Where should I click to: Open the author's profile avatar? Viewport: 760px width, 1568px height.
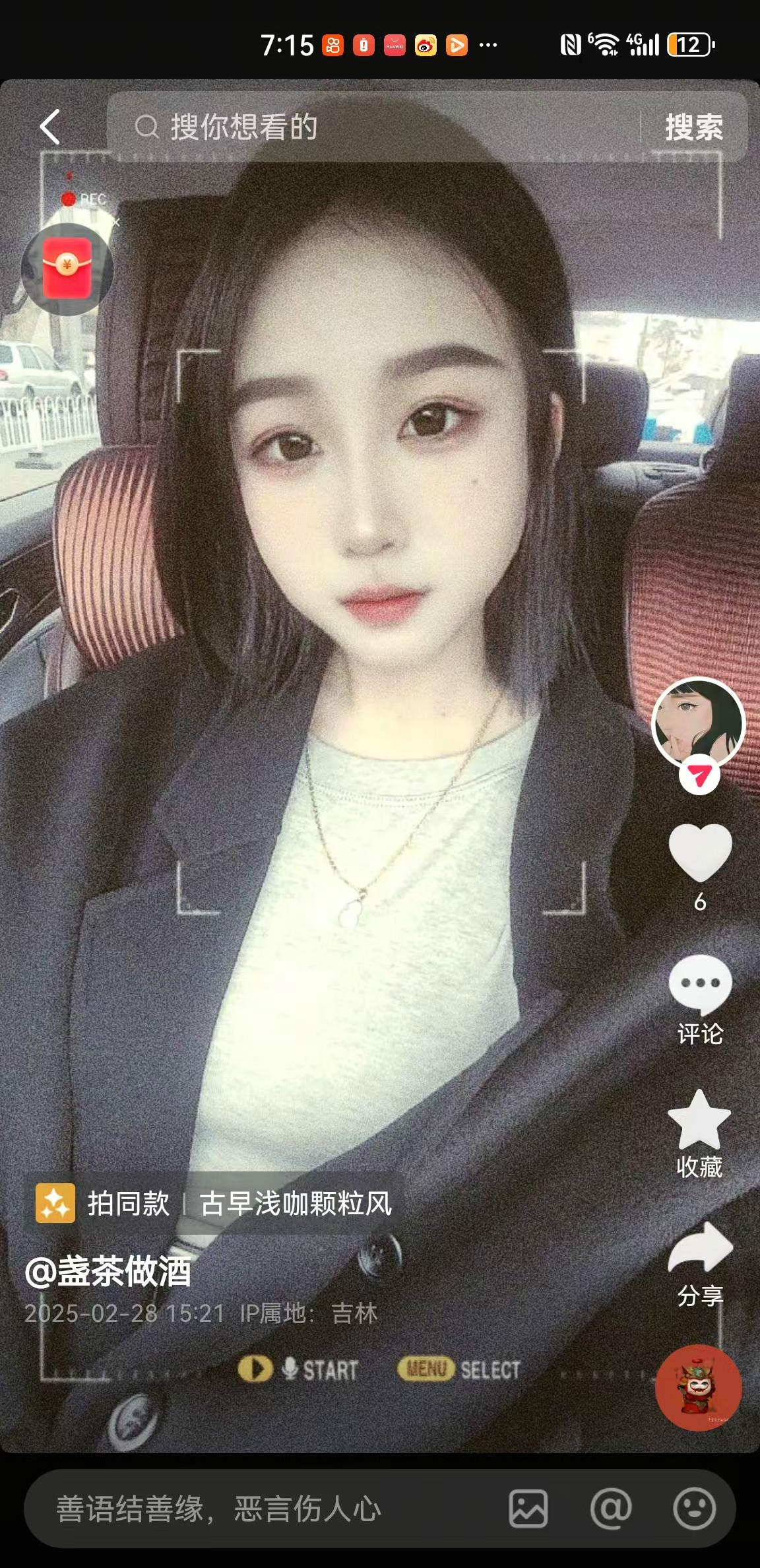(698, 723)
